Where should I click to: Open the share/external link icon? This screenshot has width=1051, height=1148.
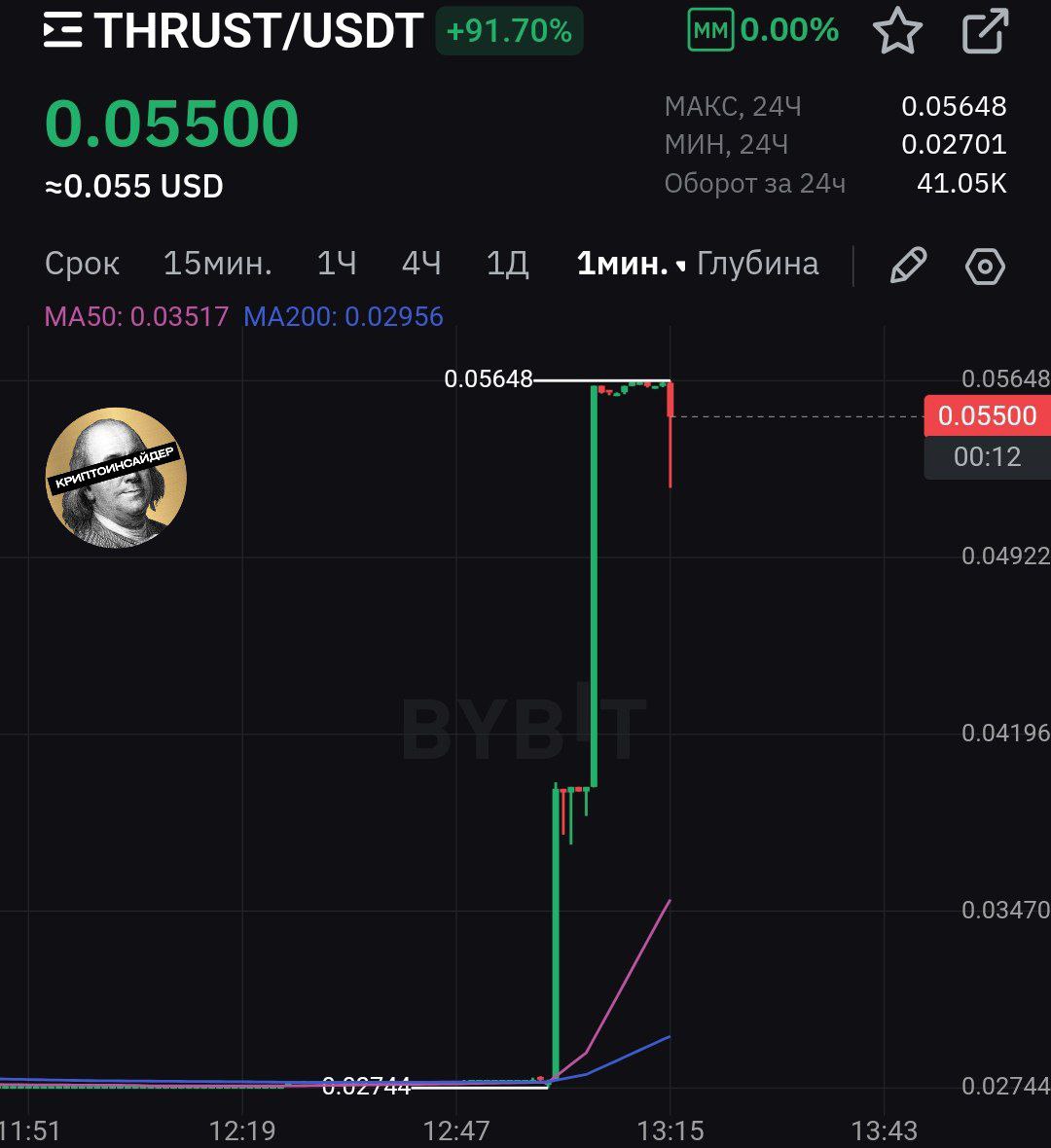[x=985, y=31]
